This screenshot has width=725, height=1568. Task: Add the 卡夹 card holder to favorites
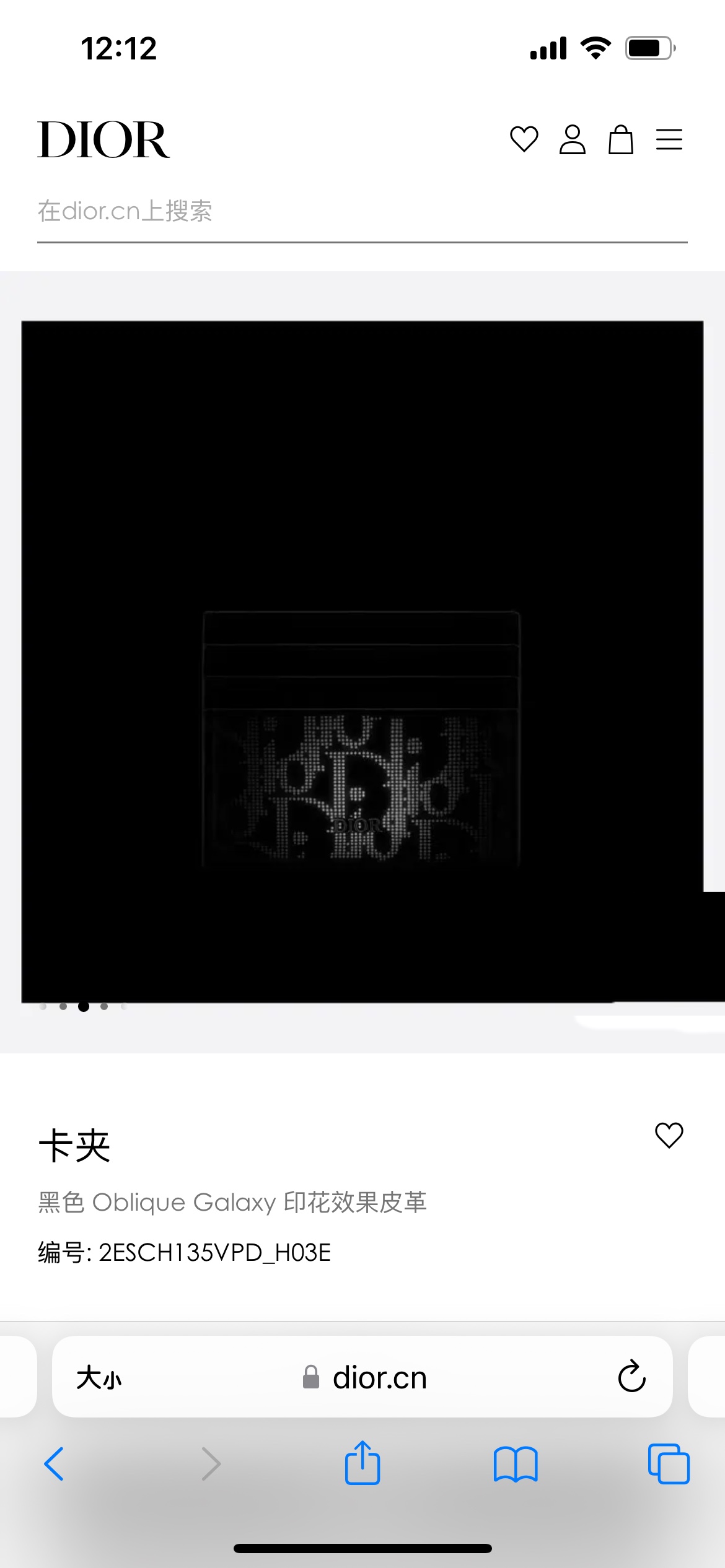tap(669, 1135)
